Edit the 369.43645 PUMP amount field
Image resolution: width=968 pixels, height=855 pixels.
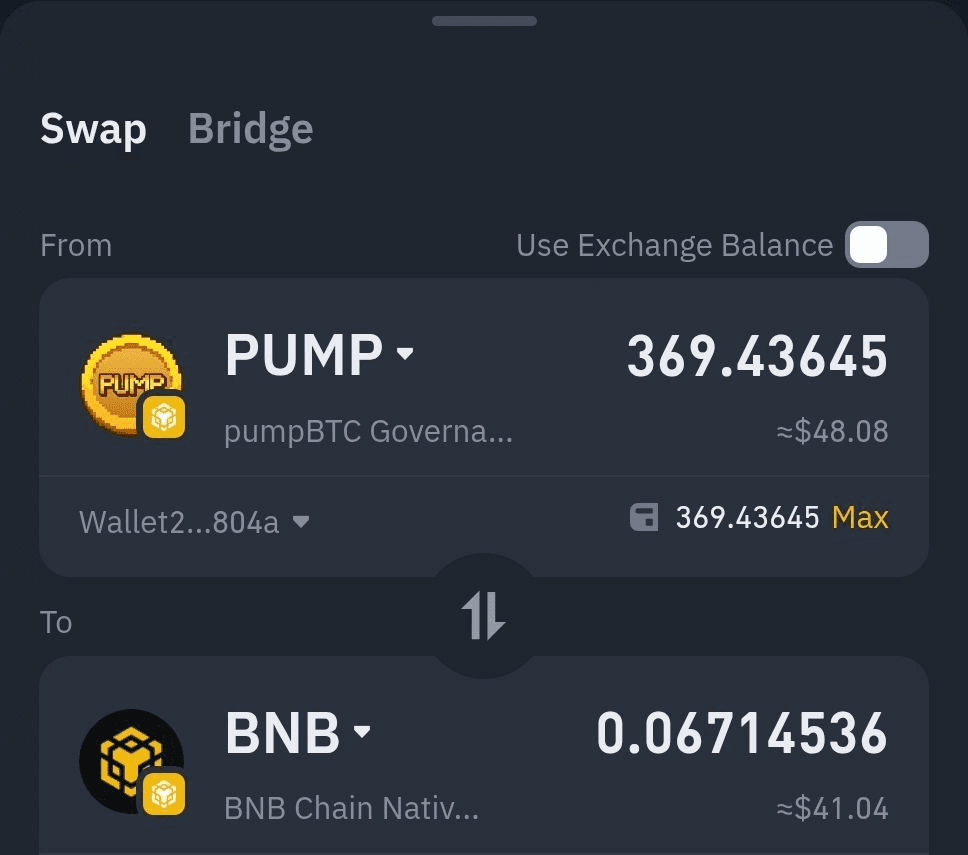[x=756, y=357]
